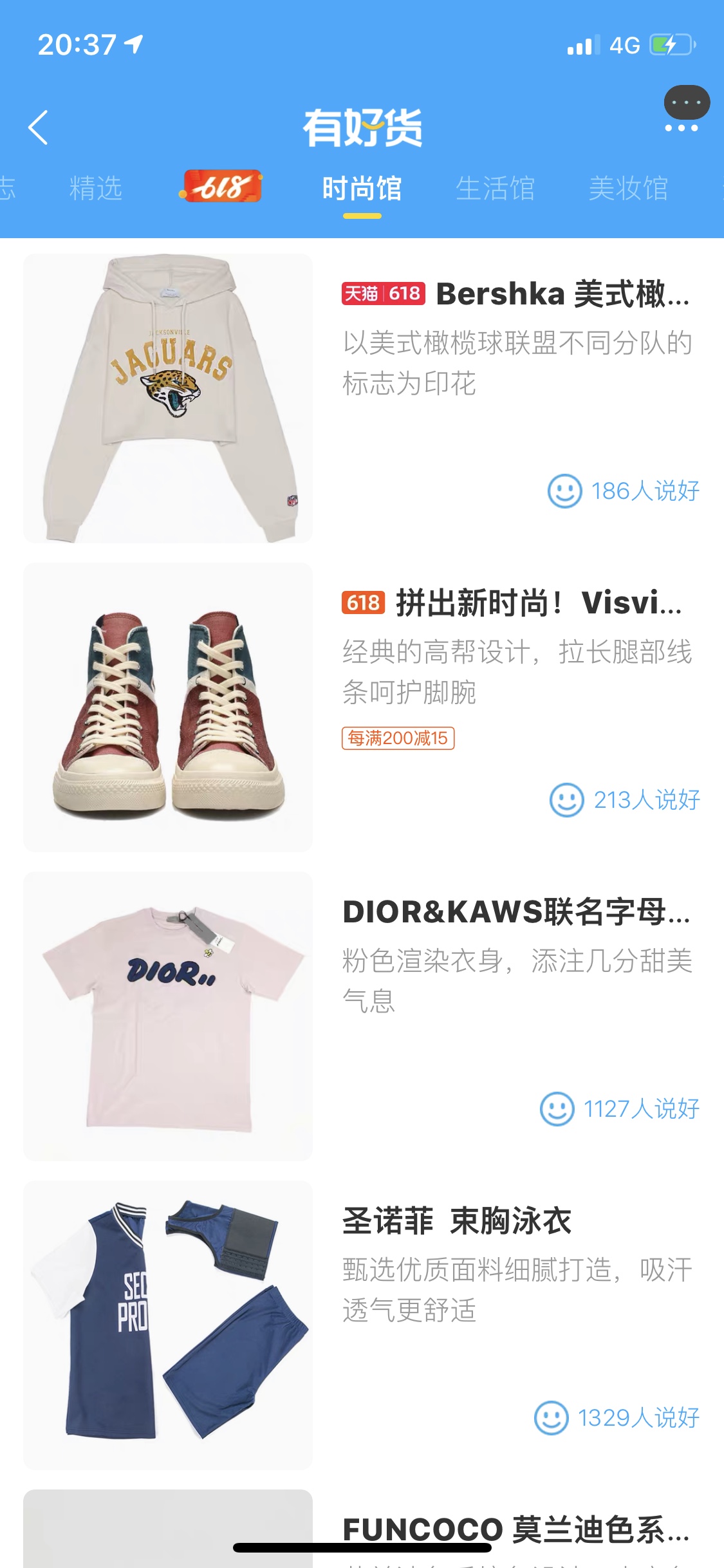Screen dimensions: 724x1568
Task: Tap 186人说好 on the Bershka item
Action: tap(624, 491)
